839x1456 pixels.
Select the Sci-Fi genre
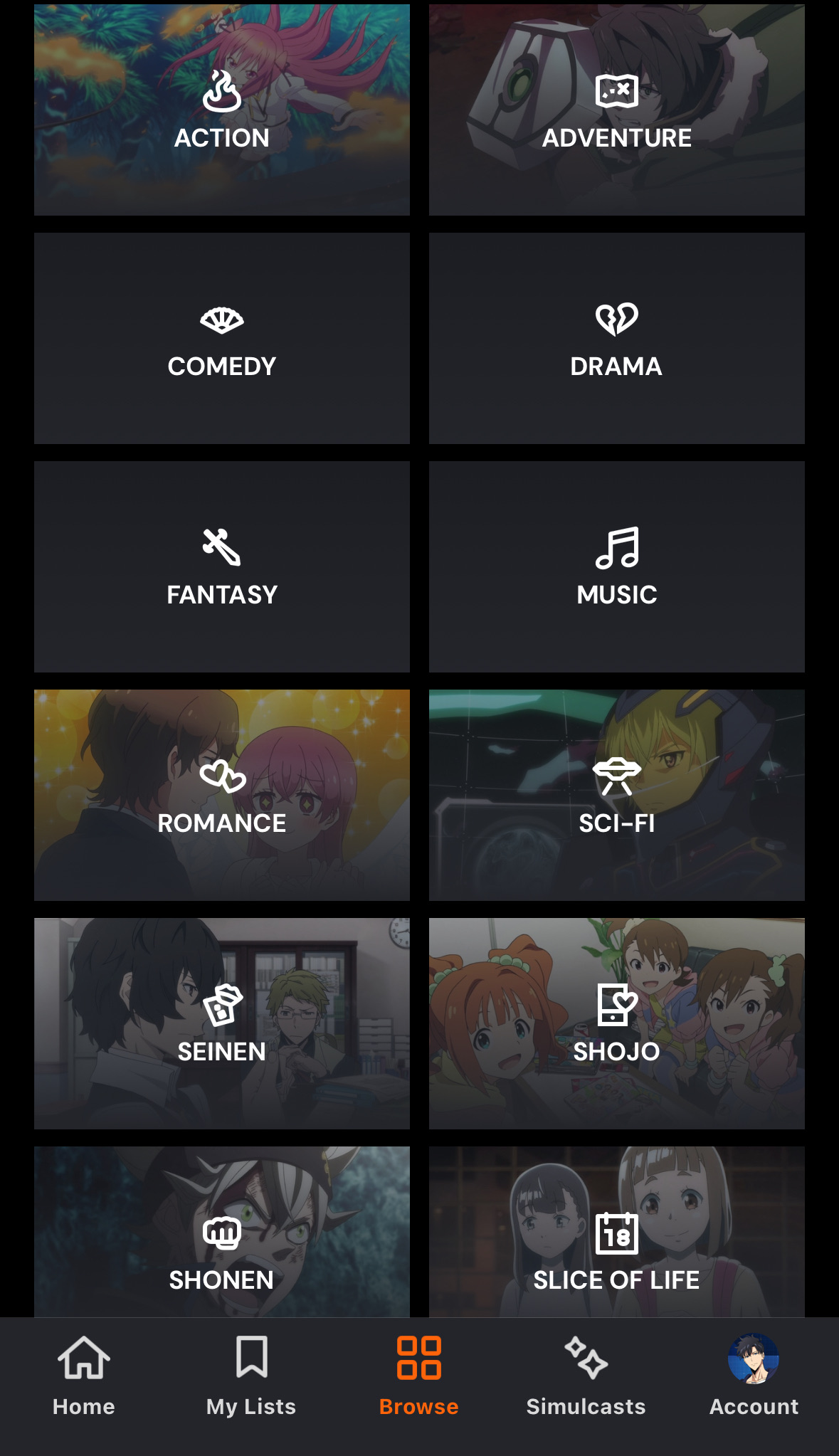617,796
